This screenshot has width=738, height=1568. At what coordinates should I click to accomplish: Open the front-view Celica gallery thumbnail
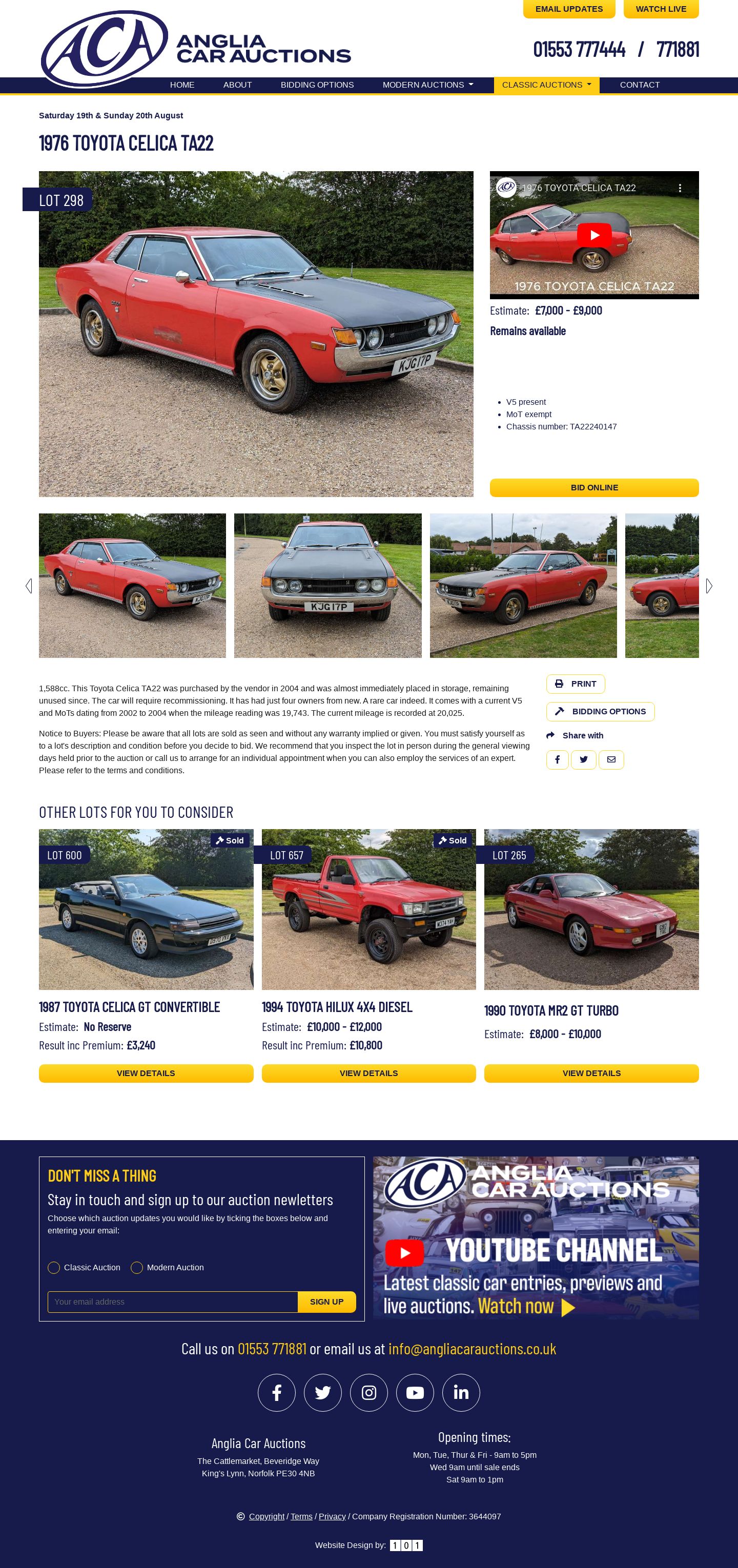(x=327, y=586)
